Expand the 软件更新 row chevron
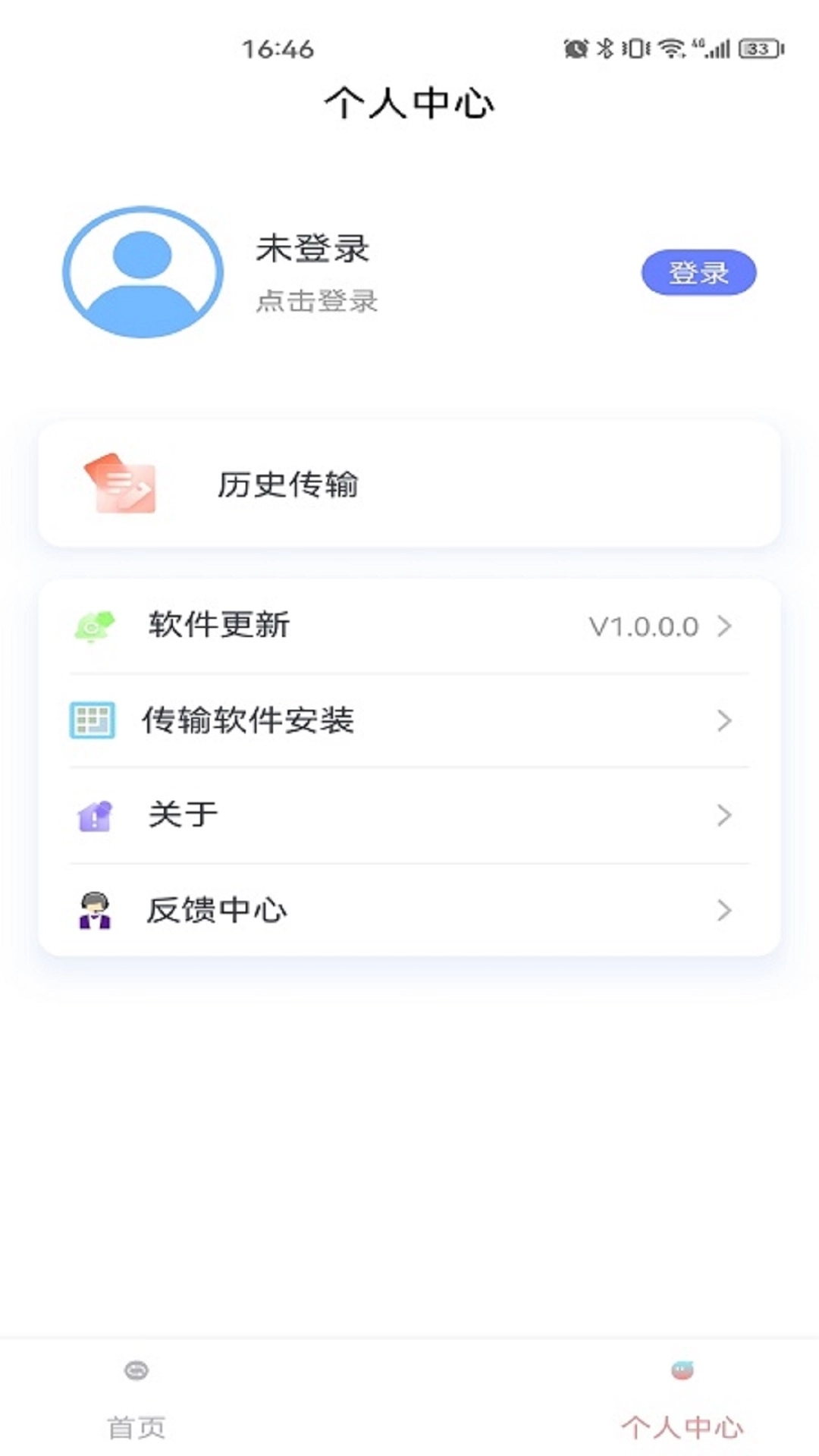The width and height of the screenshot is (819, 1456). tap(726, 626)
